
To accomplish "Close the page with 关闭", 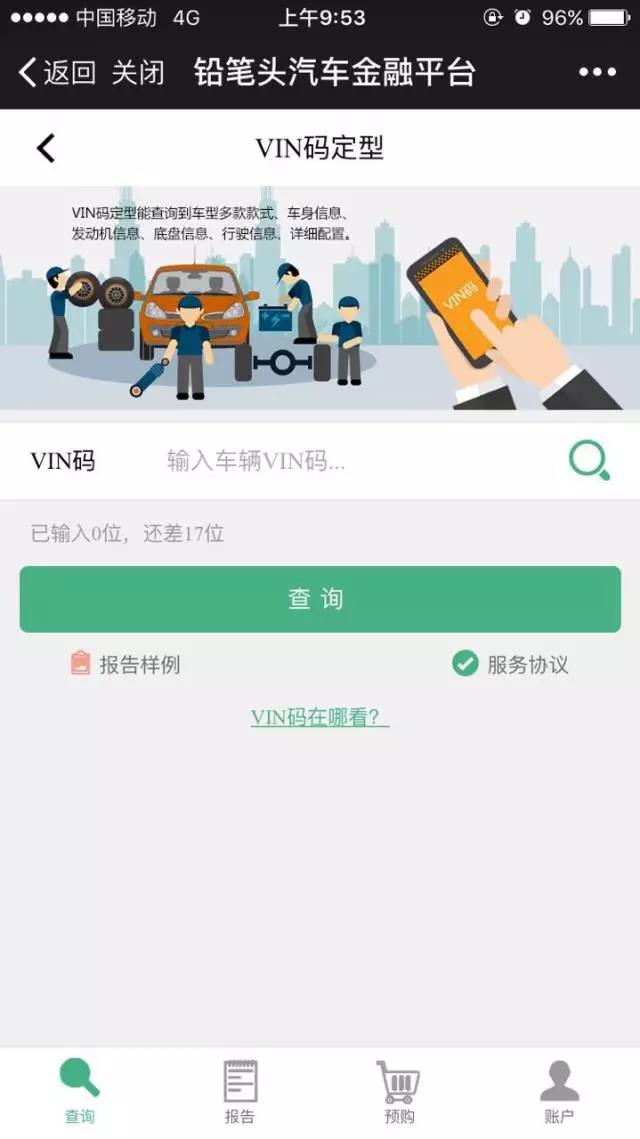I will pos(137,72).
